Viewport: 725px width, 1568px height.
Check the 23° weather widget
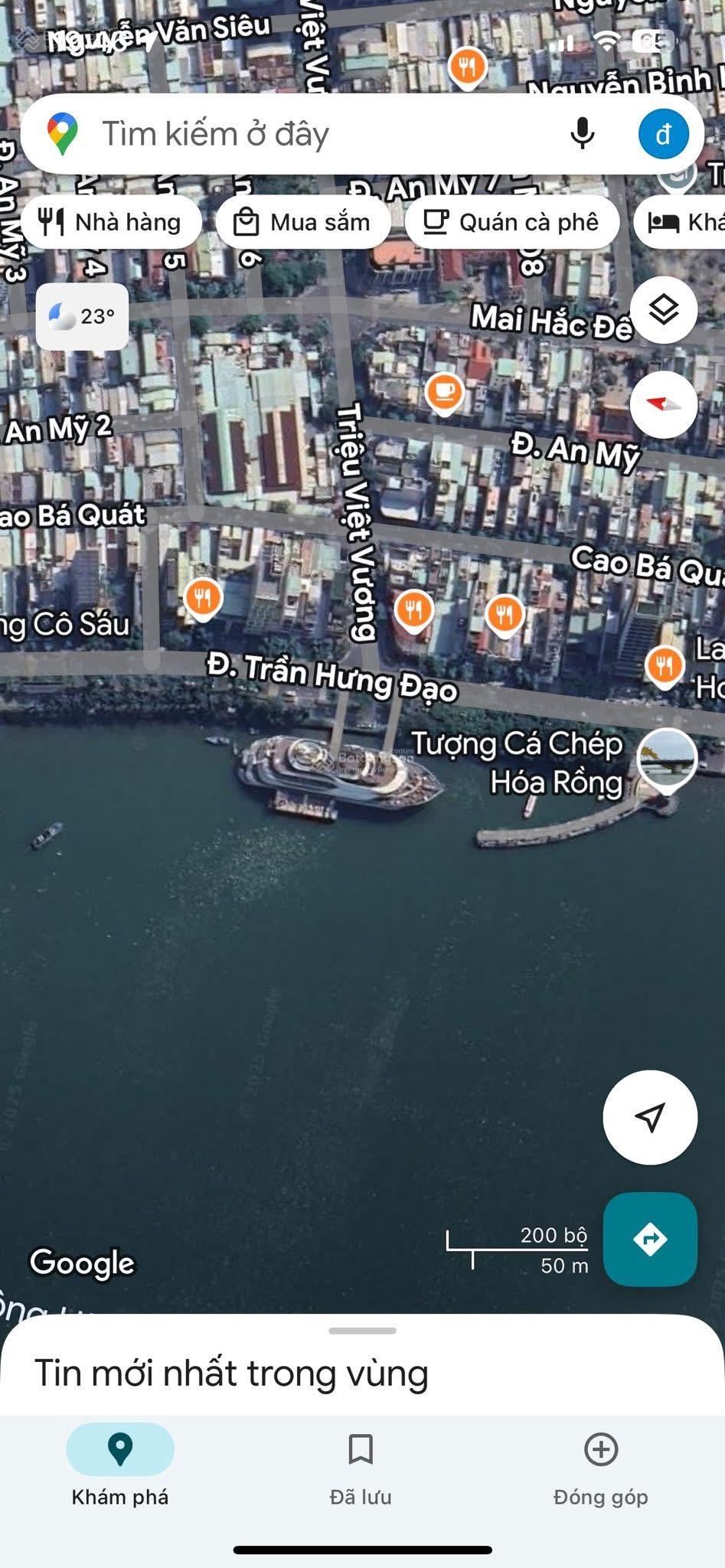click(82, 316)
